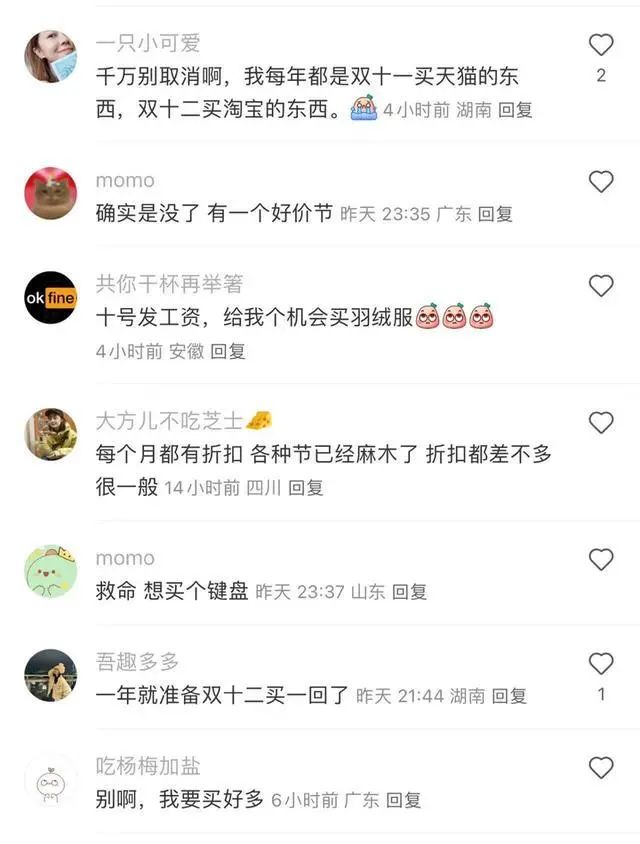Reply to 大方儿不吃芝士's comment
640x844 pixels.
306,488
